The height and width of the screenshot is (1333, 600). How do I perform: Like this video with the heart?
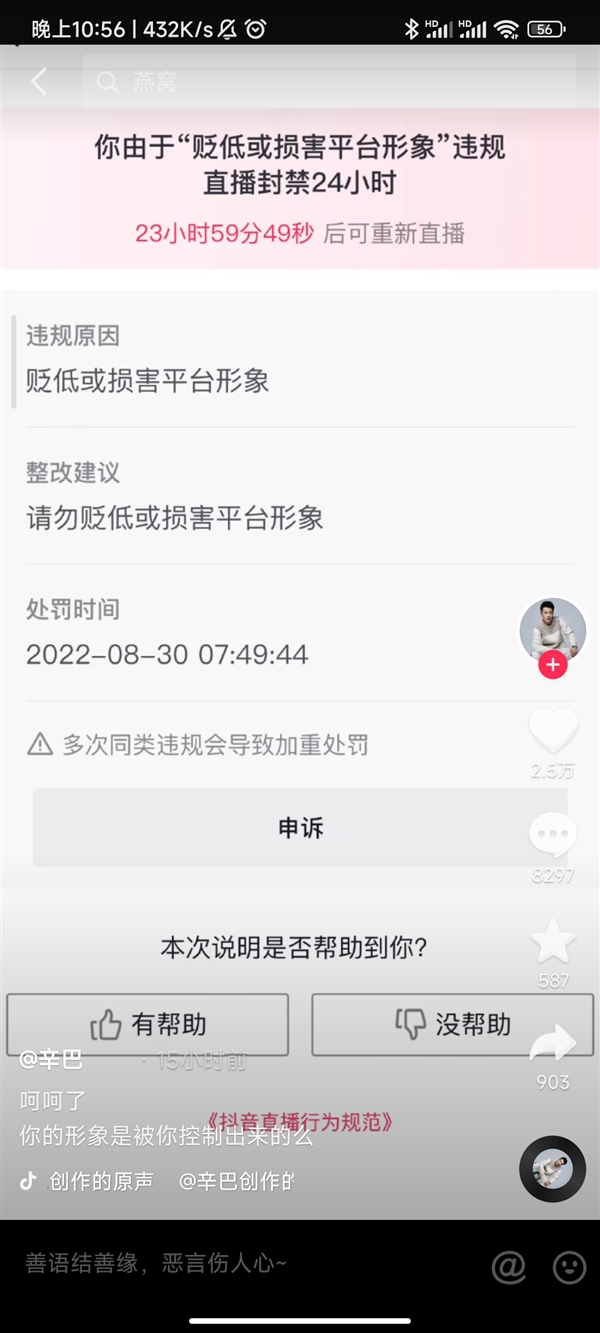click(553, 731)
